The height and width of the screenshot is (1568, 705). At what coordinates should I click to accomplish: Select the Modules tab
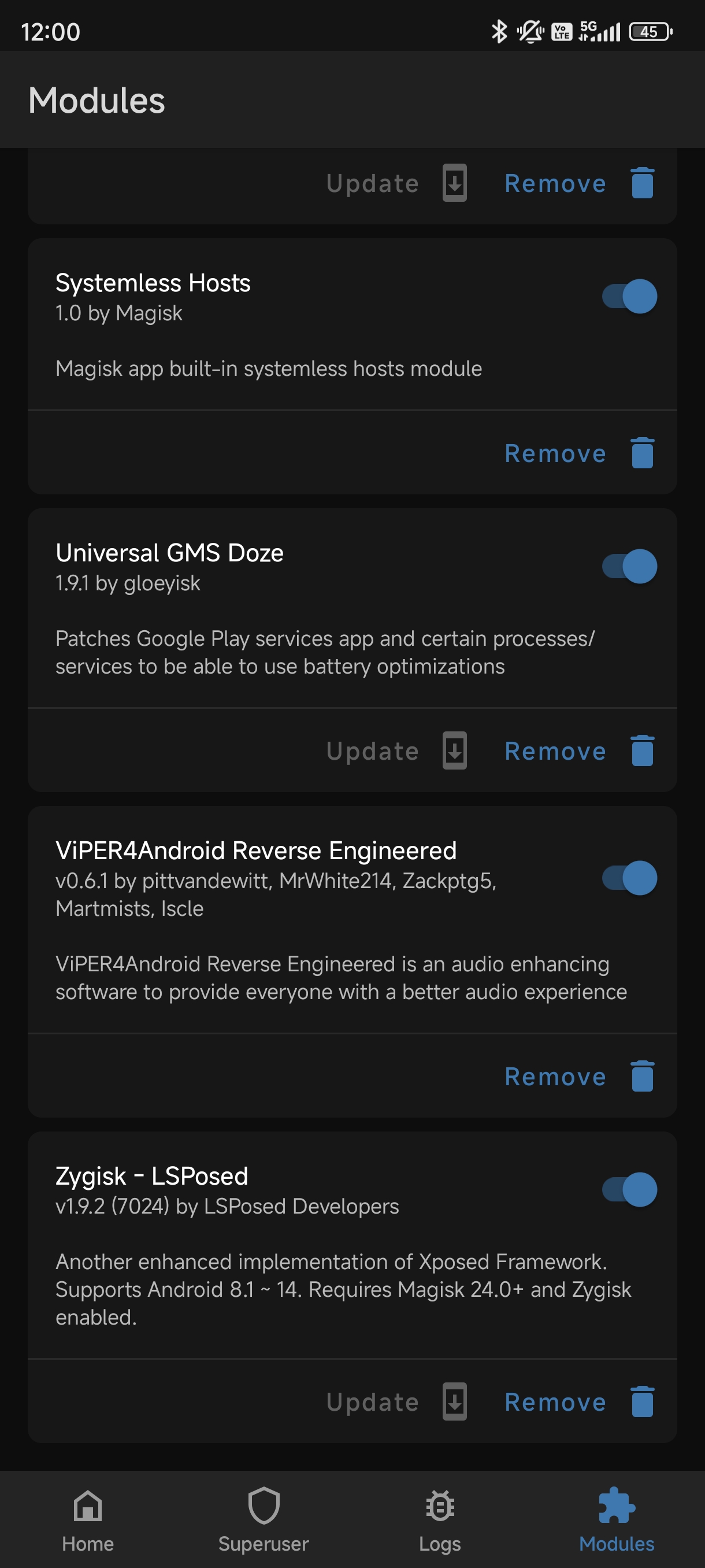pyautogui.click(x=616, y=1520)
